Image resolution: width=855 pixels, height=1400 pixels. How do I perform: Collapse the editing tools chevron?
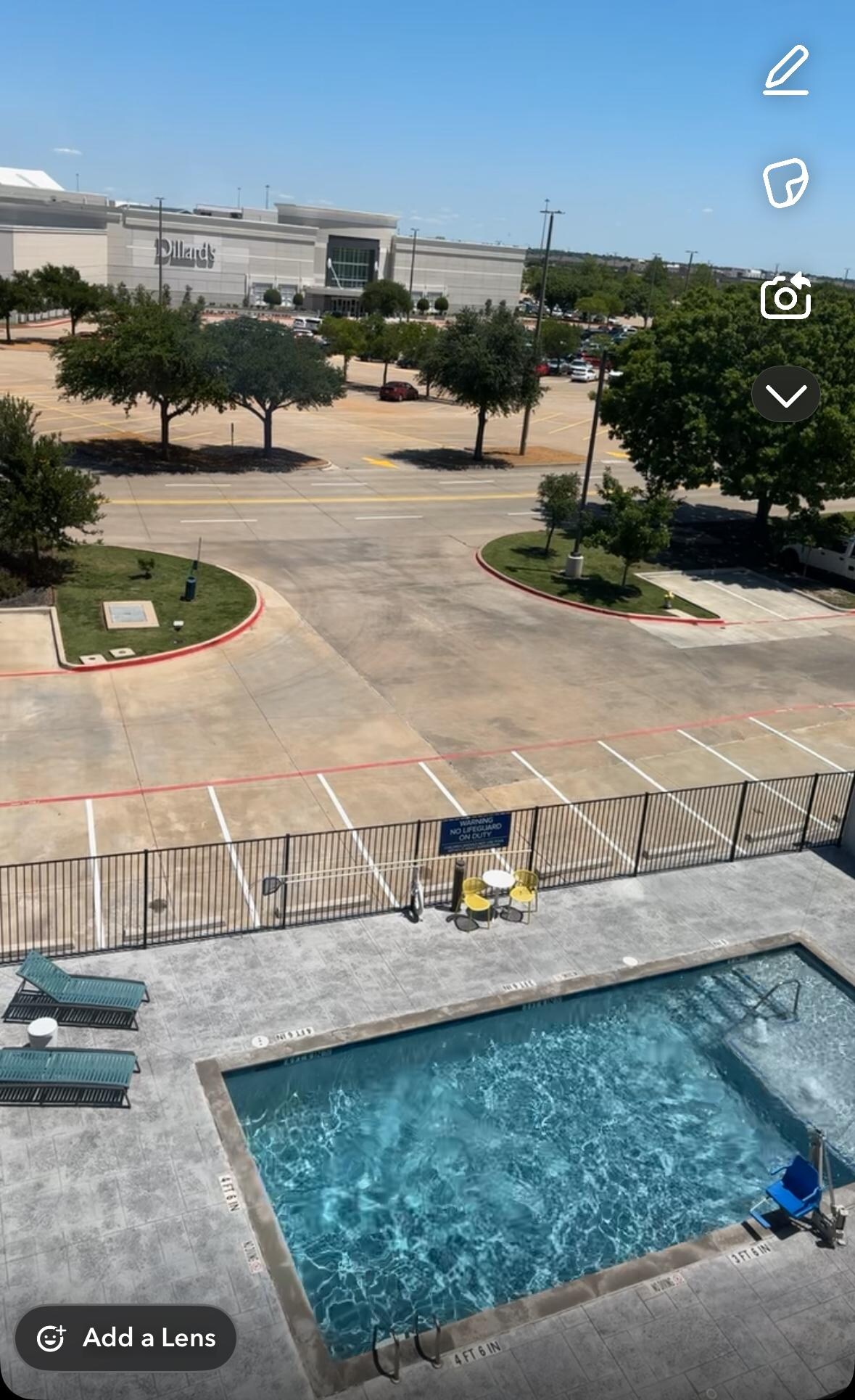point(785,395)
